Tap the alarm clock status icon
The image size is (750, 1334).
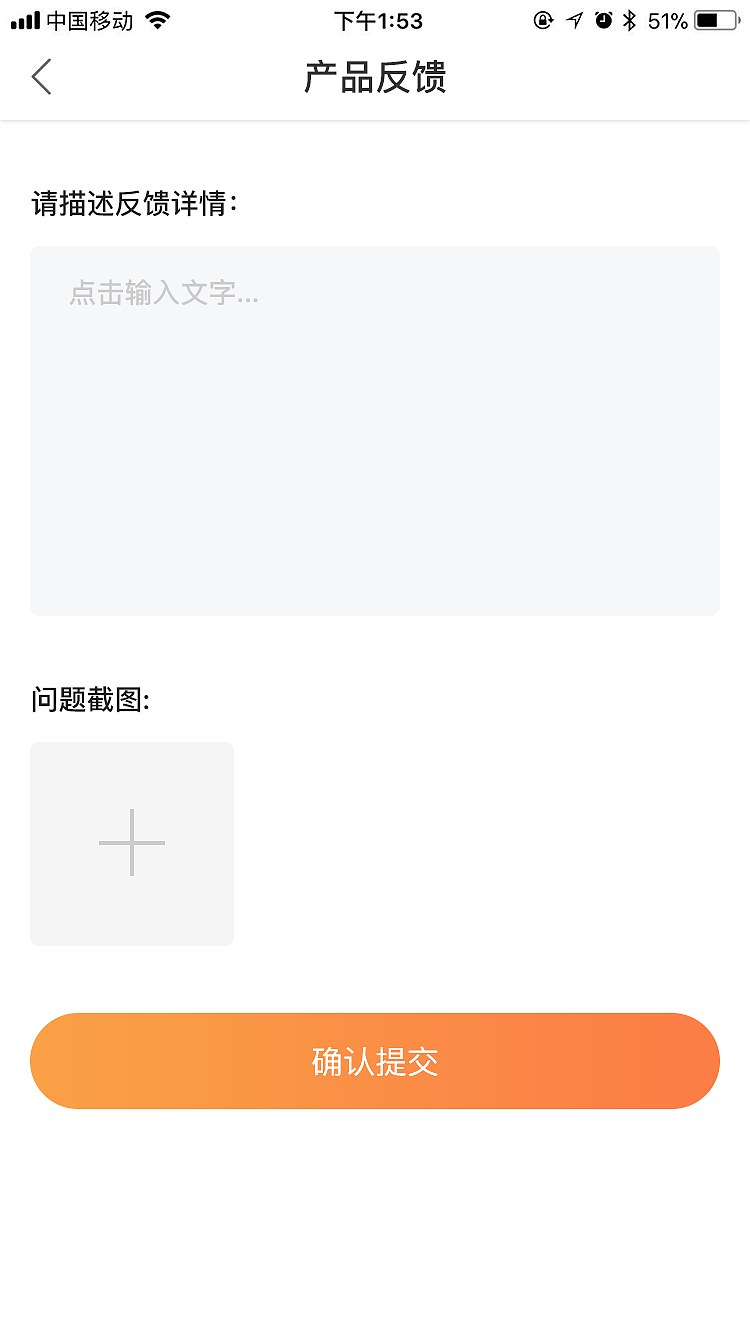[x=601, y=19]
